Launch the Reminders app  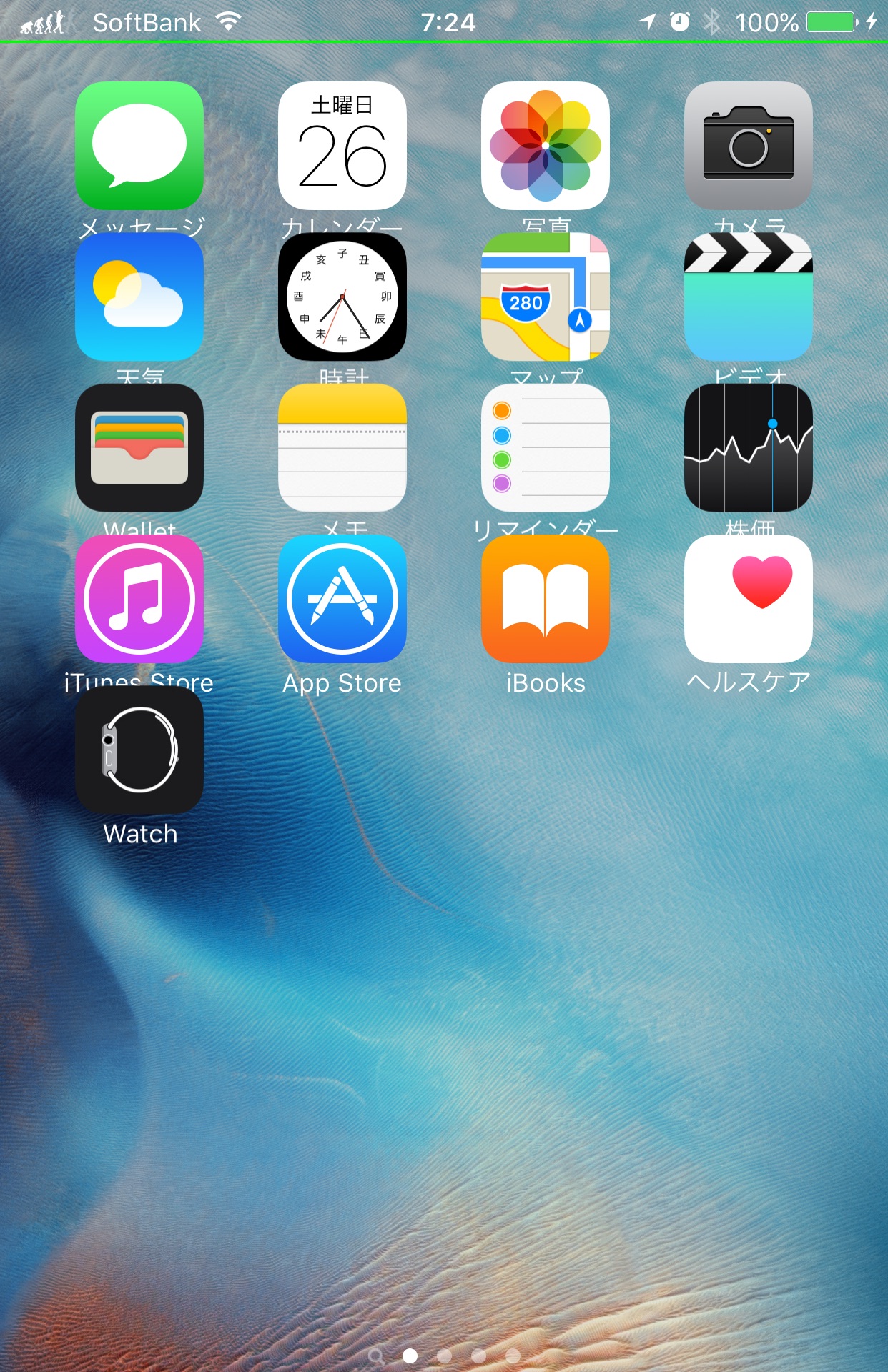(545, 447)
